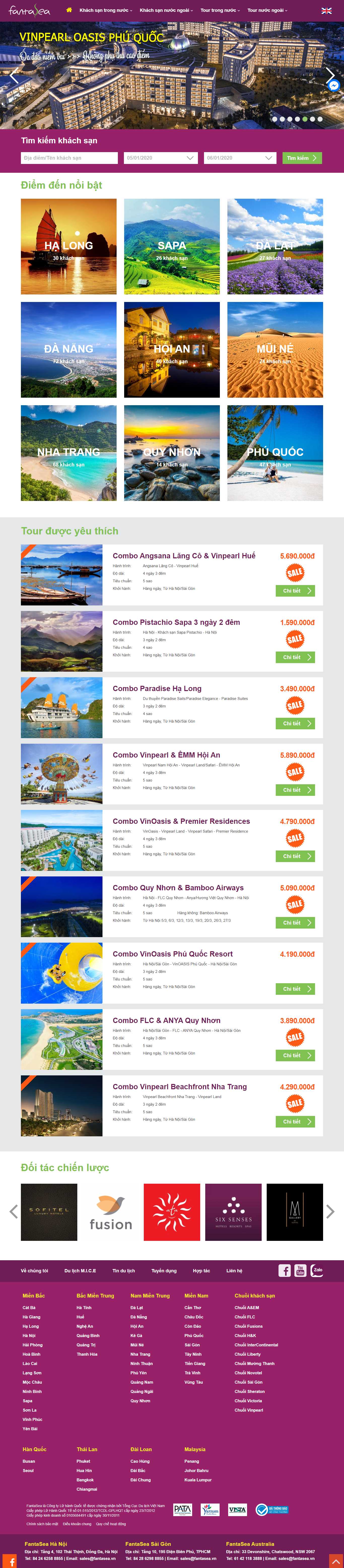Open the Messenger chat bubble
The height and width of the screenshot is (1568, 344).
pyautogui.click(x=334, y=86)
